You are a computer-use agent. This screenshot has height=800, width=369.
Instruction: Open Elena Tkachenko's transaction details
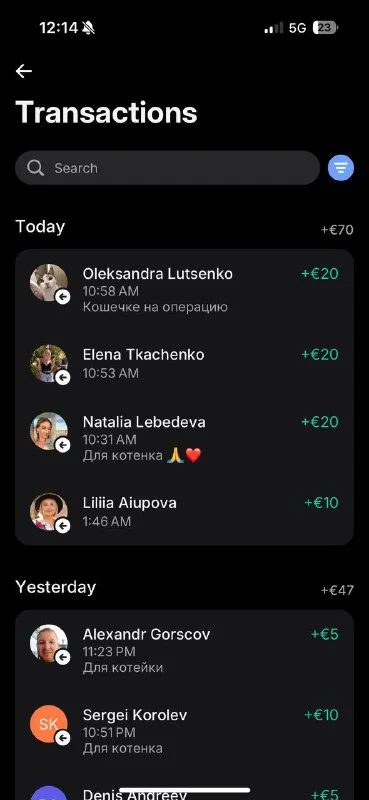[184, 363]
